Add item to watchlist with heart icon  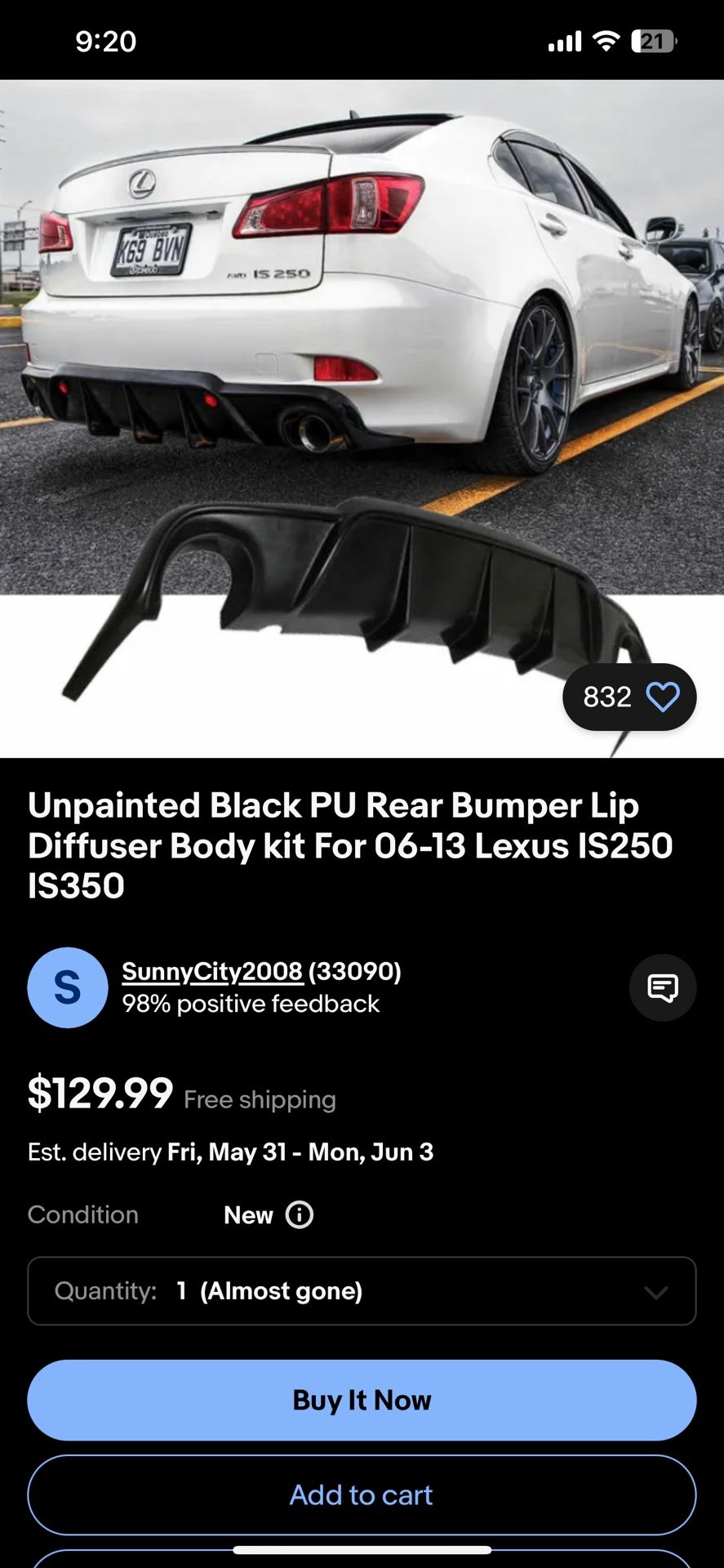point(662,697)
